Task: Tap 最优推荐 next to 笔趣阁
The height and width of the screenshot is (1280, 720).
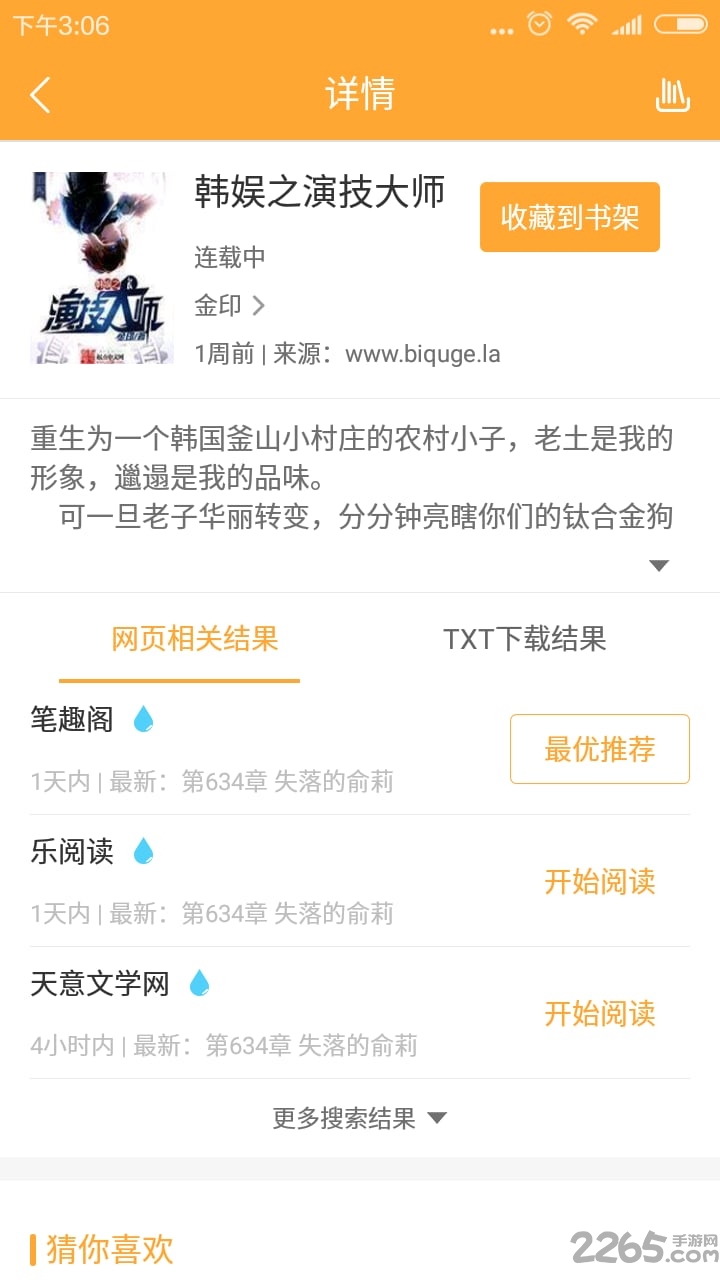Action: point(599,748)
